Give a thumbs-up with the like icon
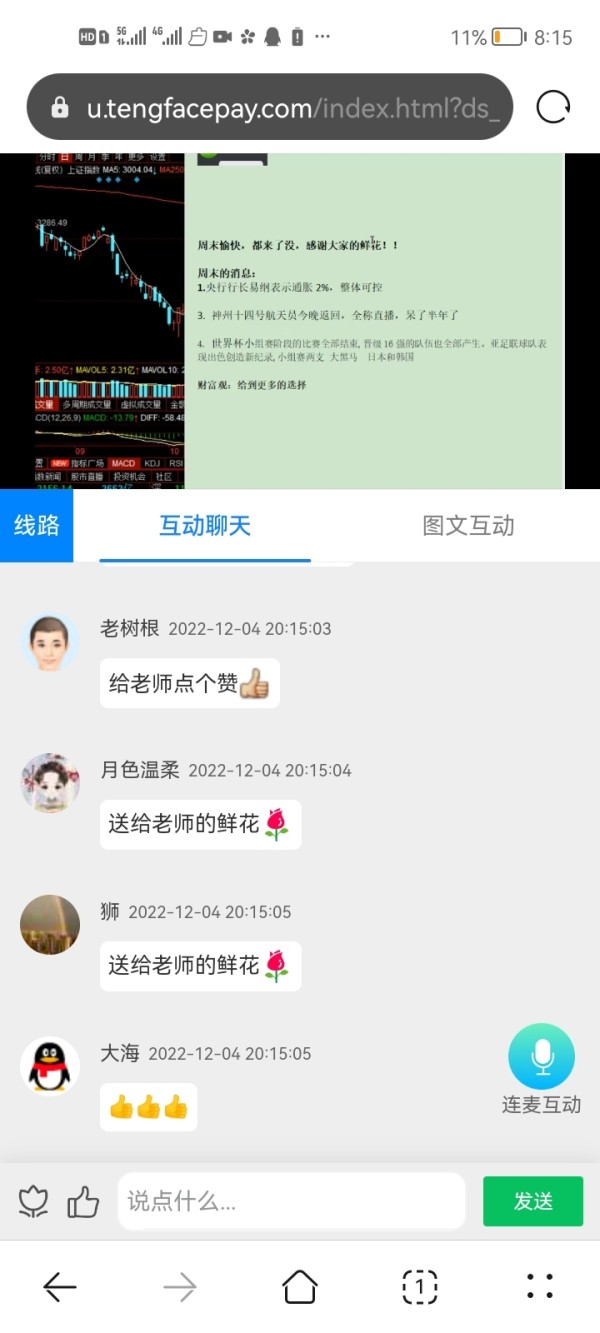600x1333 pixels. [83, 1201]
